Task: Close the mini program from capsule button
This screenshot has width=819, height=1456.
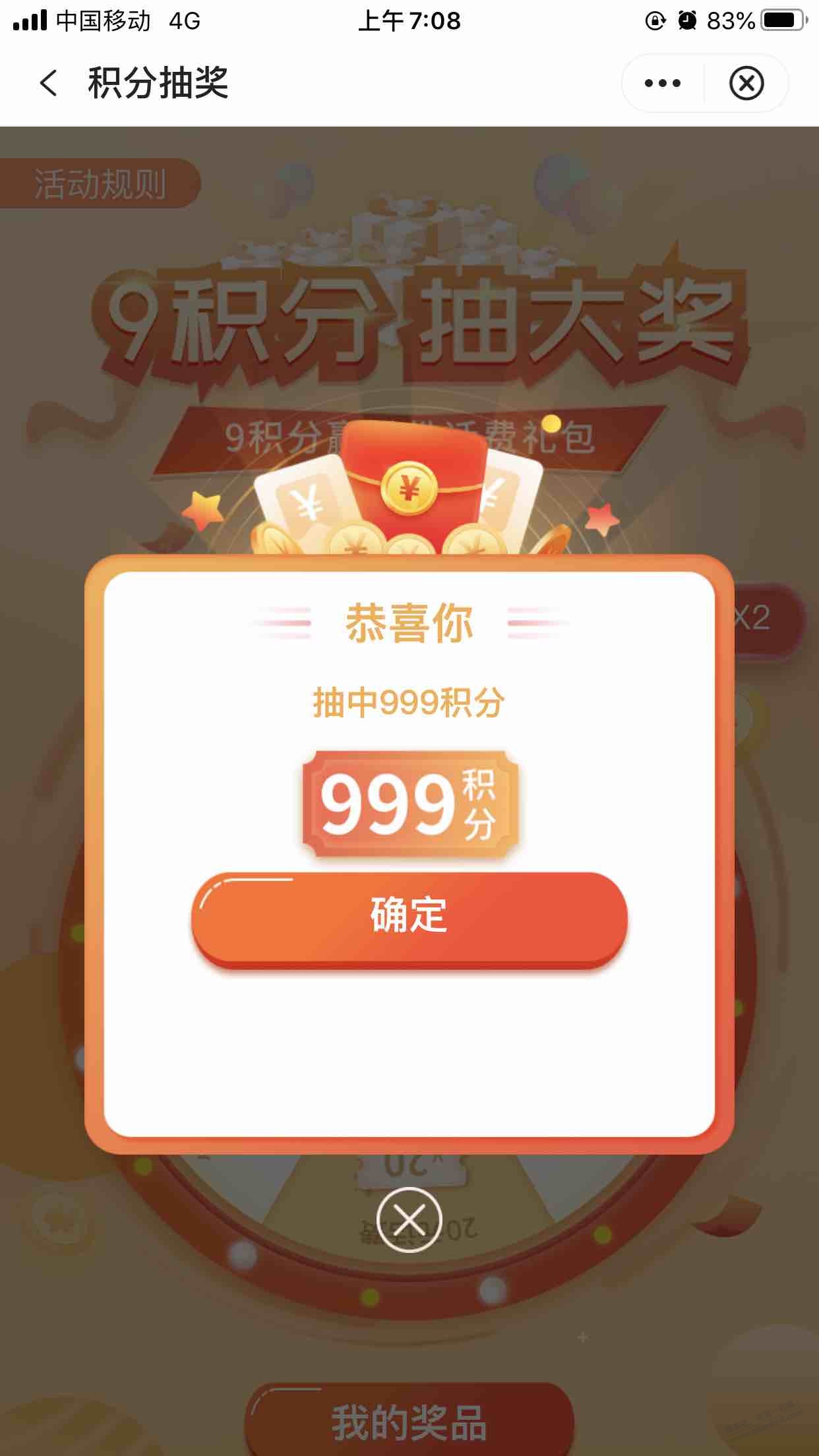Action: tap(746, 84)
